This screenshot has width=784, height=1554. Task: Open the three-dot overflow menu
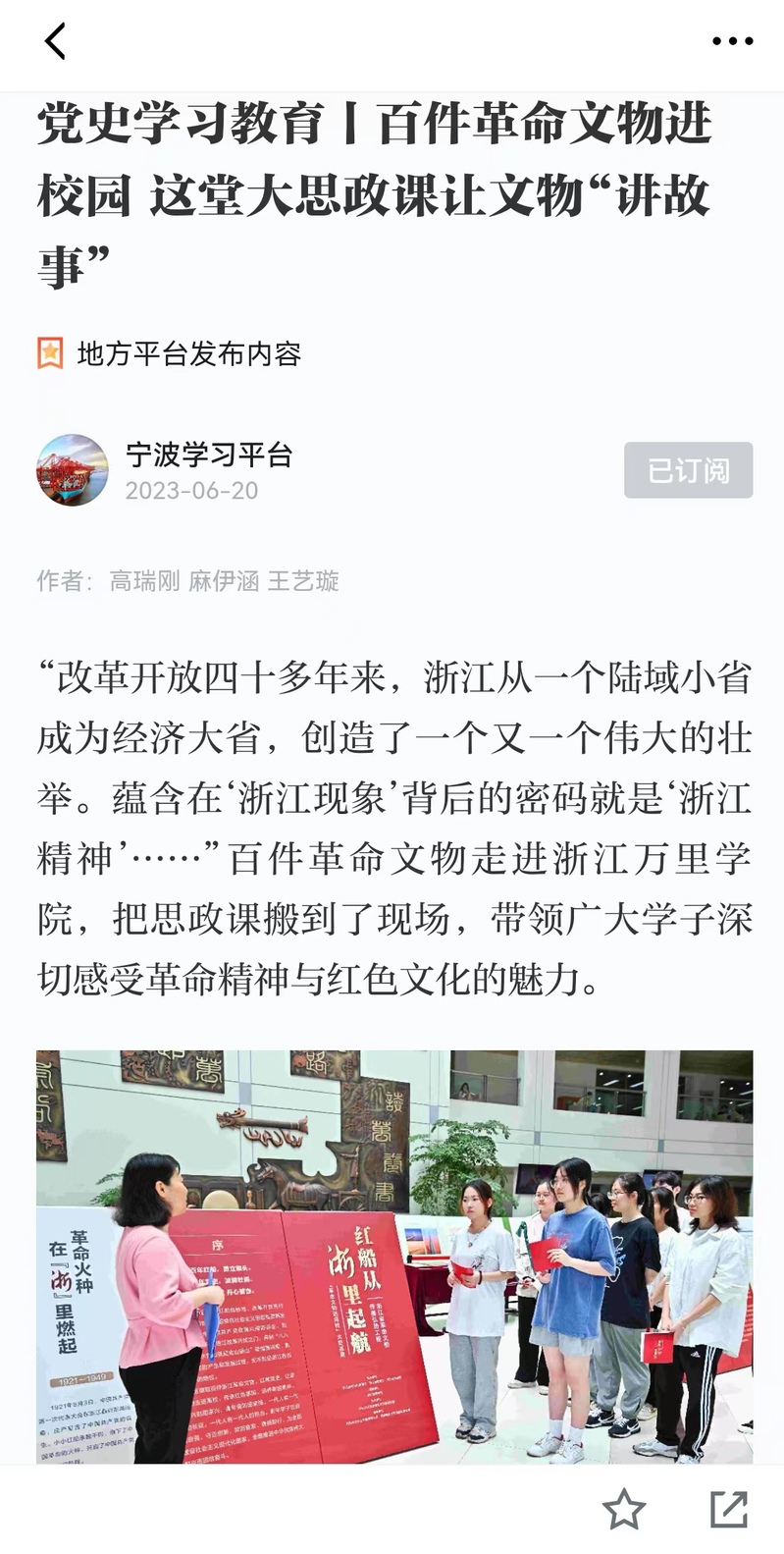[x=732, y=41]
